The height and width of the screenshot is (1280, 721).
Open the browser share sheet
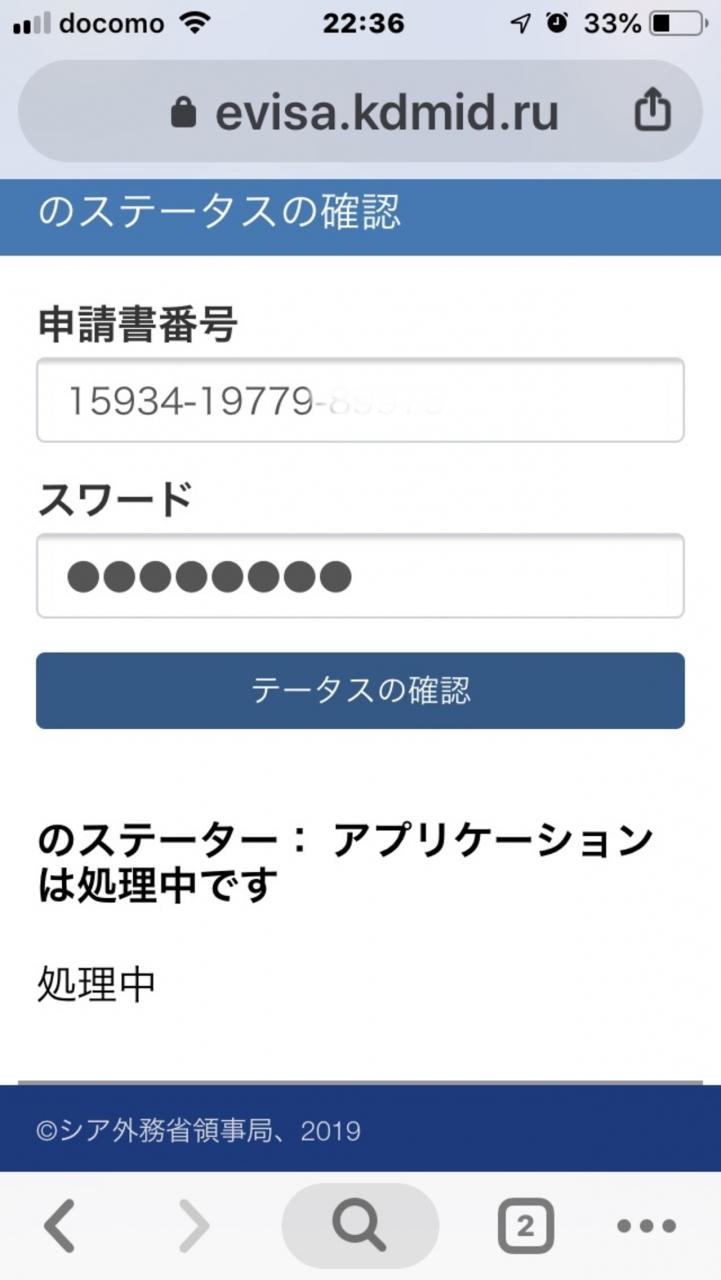click(652, 110)
